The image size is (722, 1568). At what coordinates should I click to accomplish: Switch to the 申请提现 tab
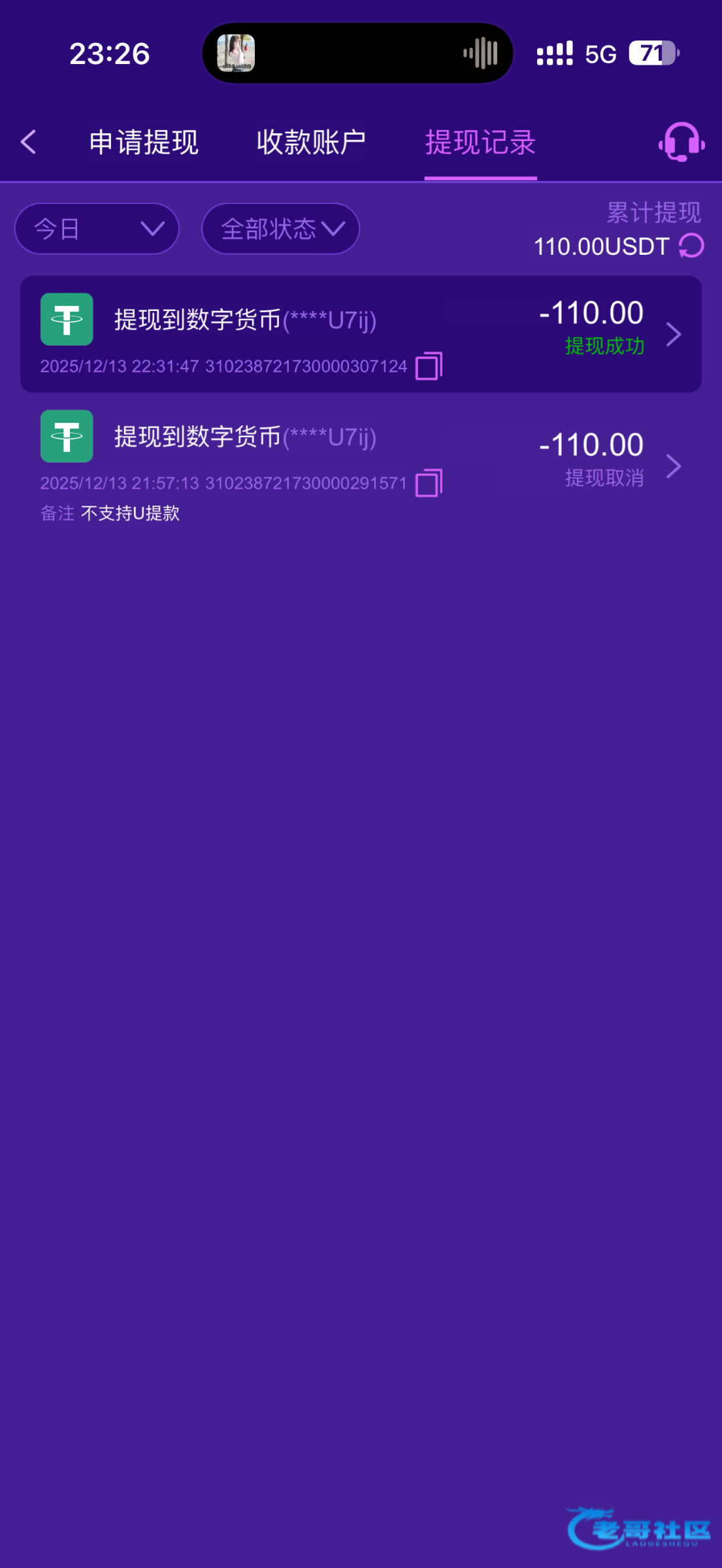click(144, 142)
